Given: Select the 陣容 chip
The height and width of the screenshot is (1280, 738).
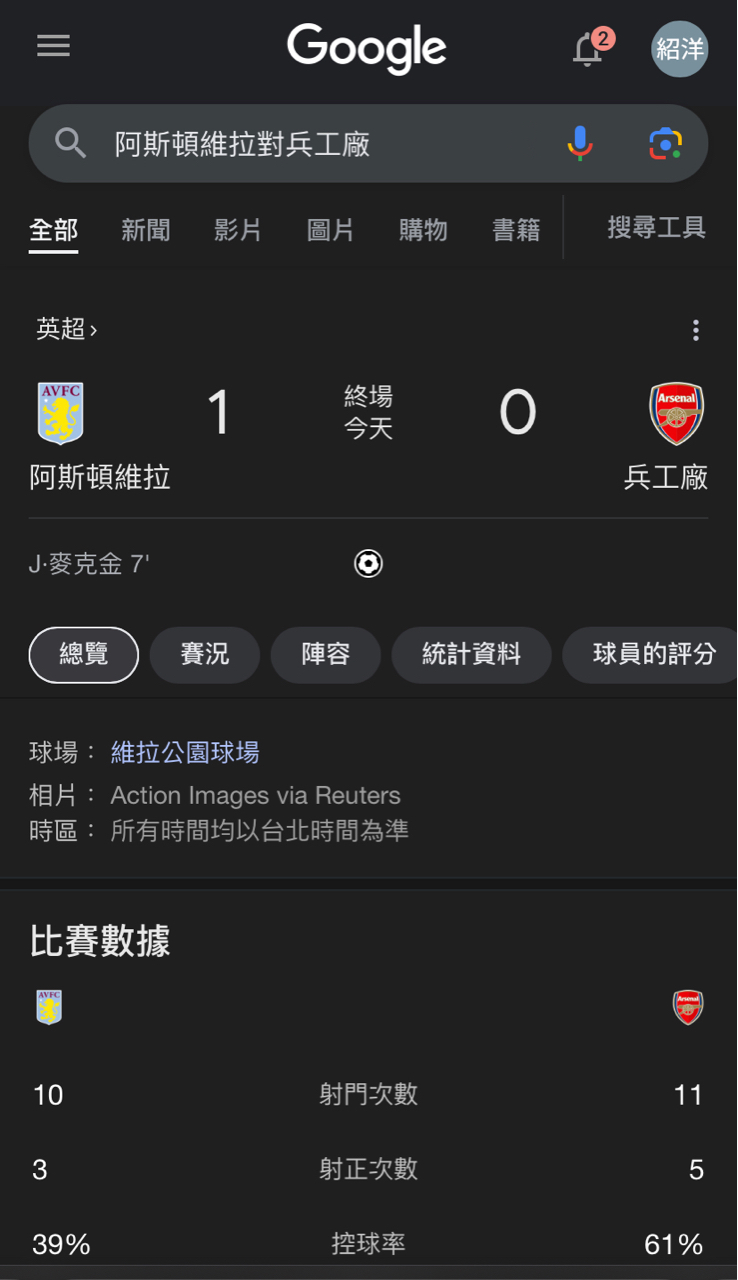Looking at the screenshot, I should pyautogui.click(x=326, y=655).
